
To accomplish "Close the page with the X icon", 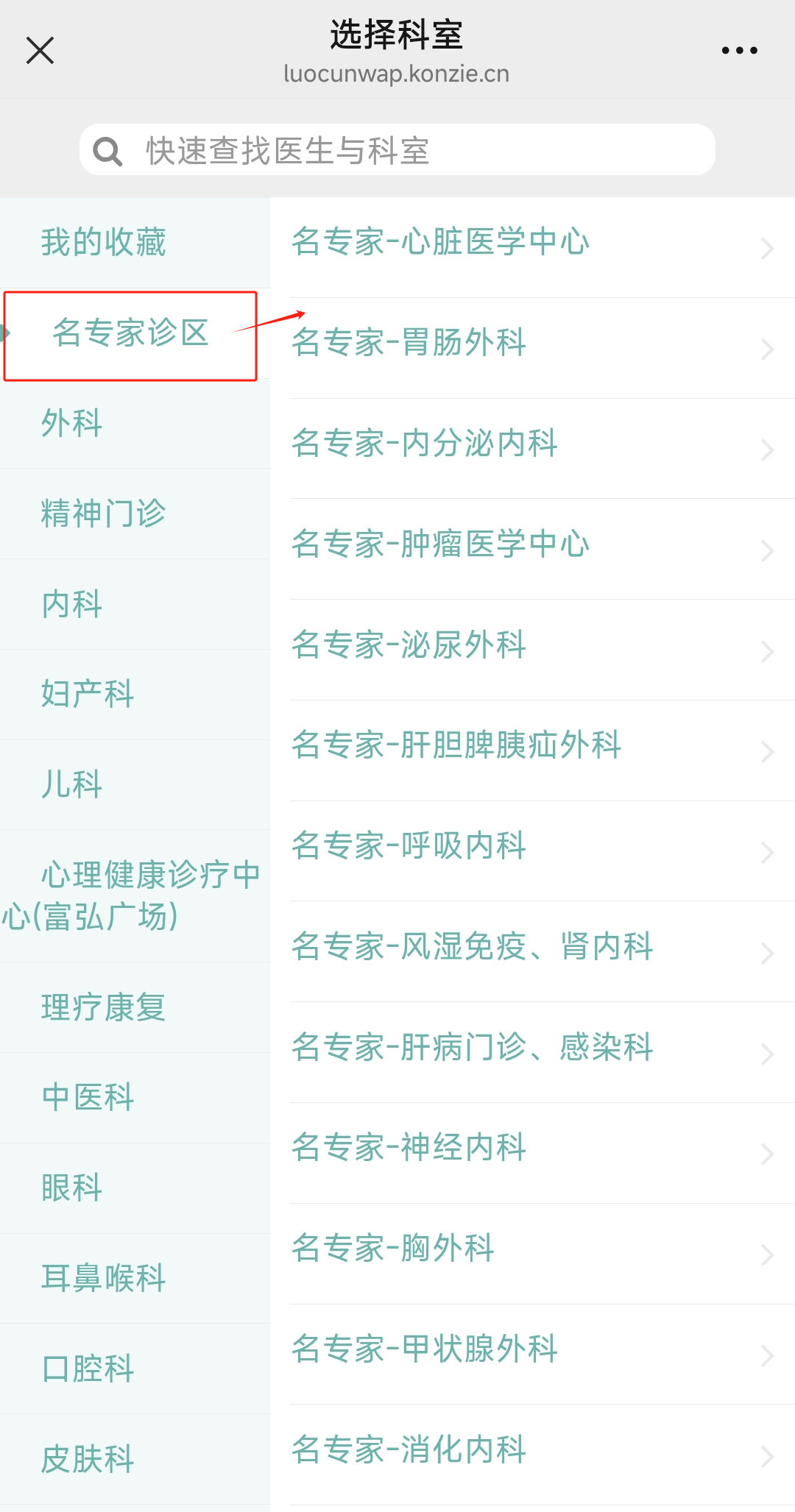I will [40, 51].
